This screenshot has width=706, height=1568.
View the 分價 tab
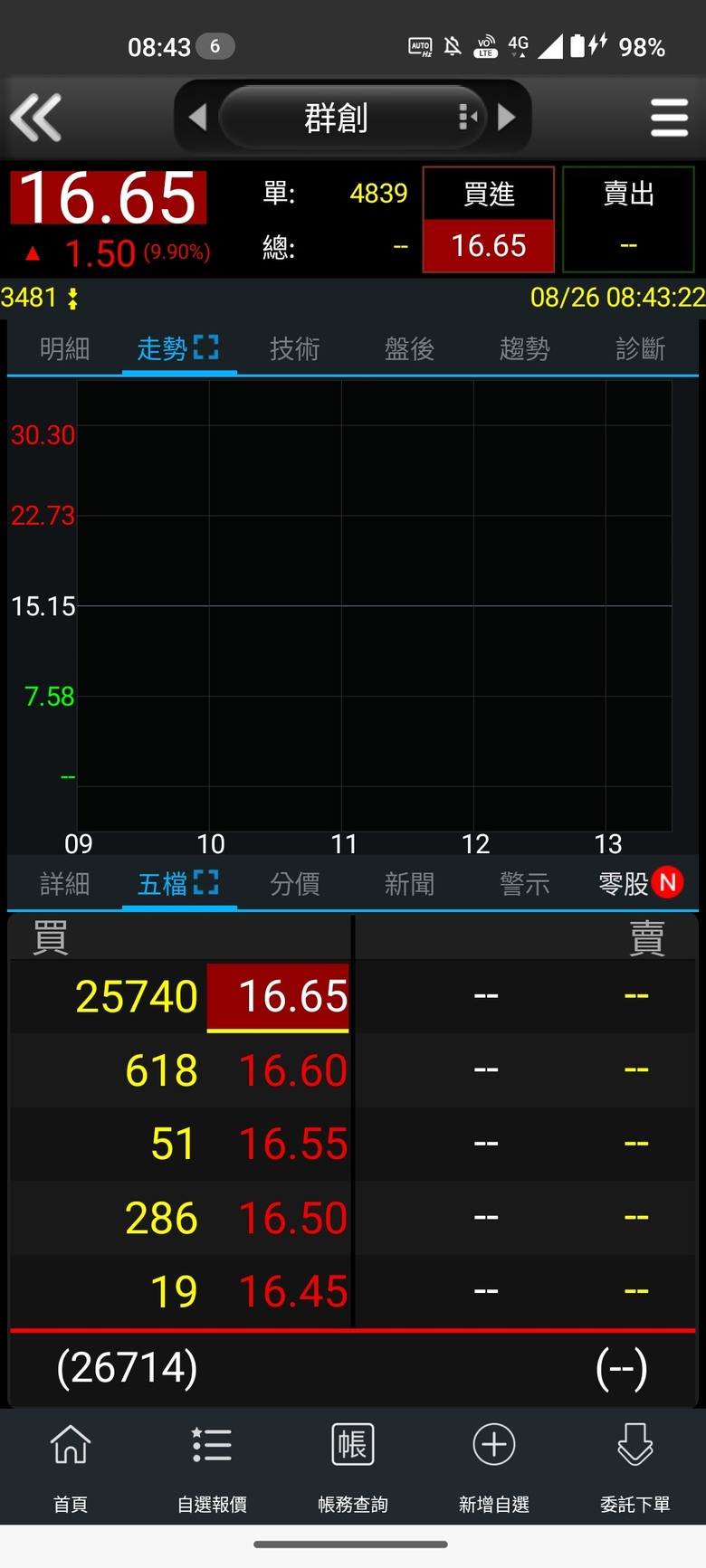click(294, 884)
